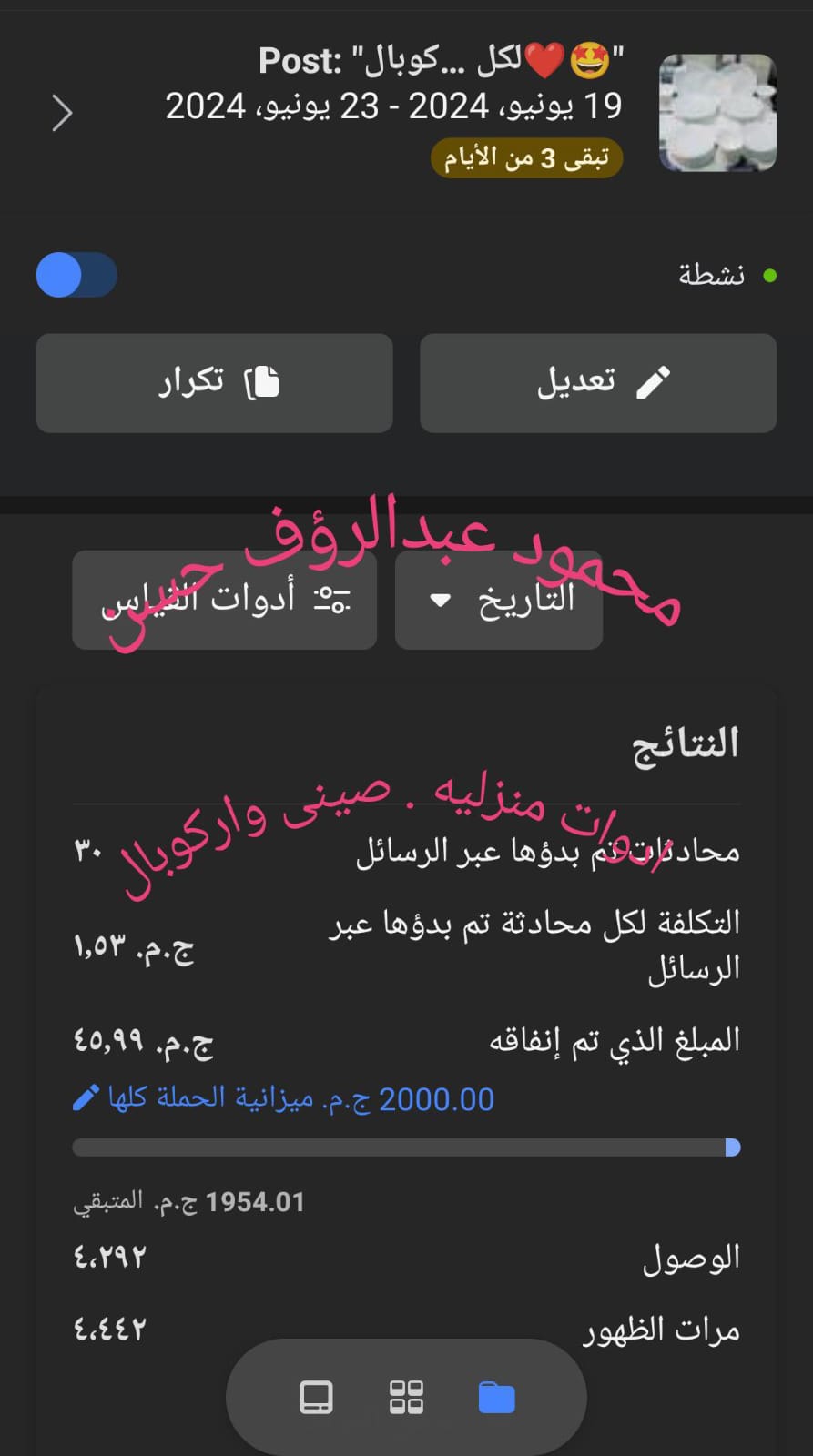The image size is (813, 1456).
Task: Open the campaign details chevron arrow
Action: (62, 113)
